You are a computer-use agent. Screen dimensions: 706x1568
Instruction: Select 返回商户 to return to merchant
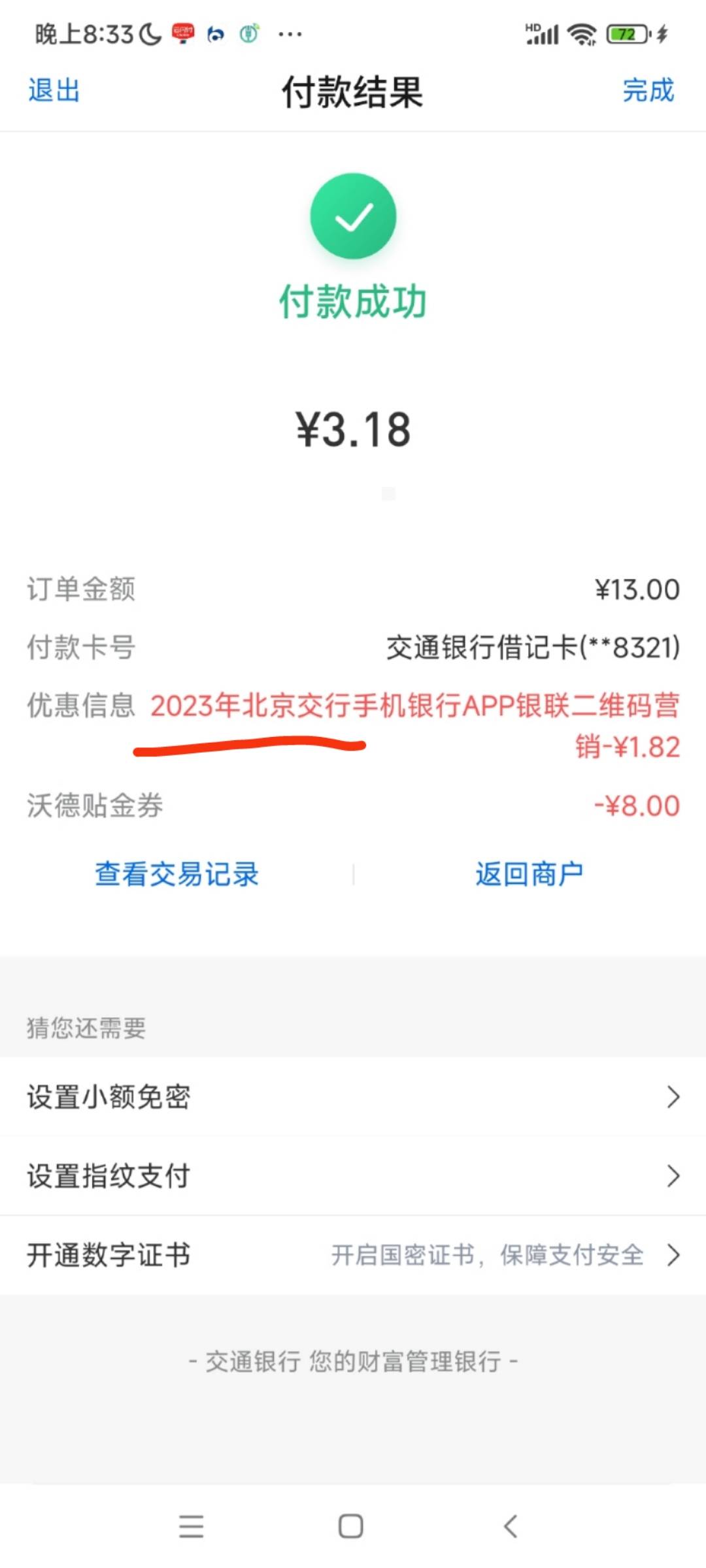(x=529, y=874)
